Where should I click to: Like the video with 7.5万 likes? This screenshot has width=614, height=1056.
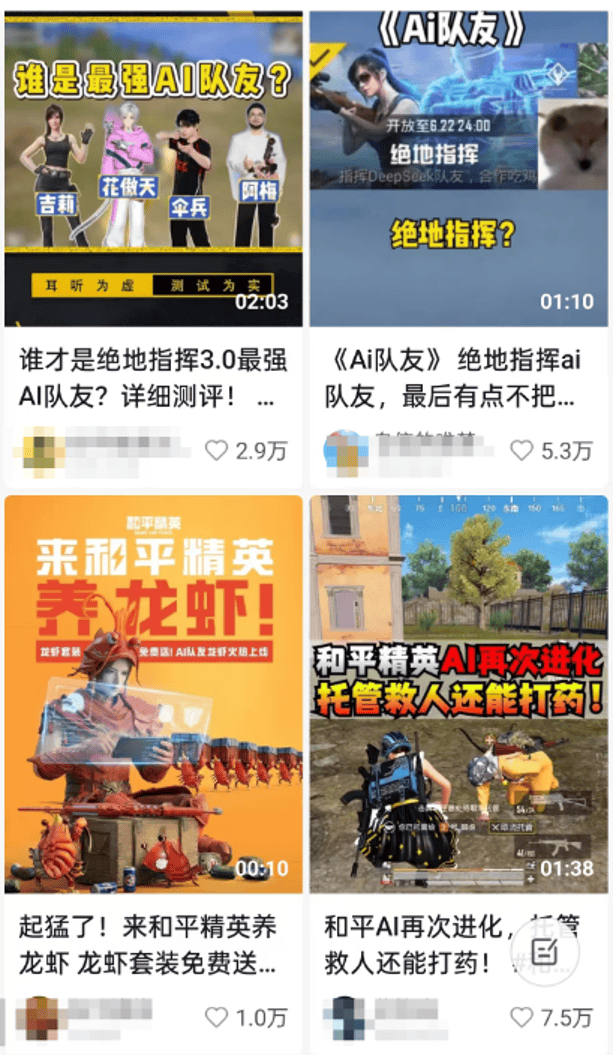(522, 1018)
